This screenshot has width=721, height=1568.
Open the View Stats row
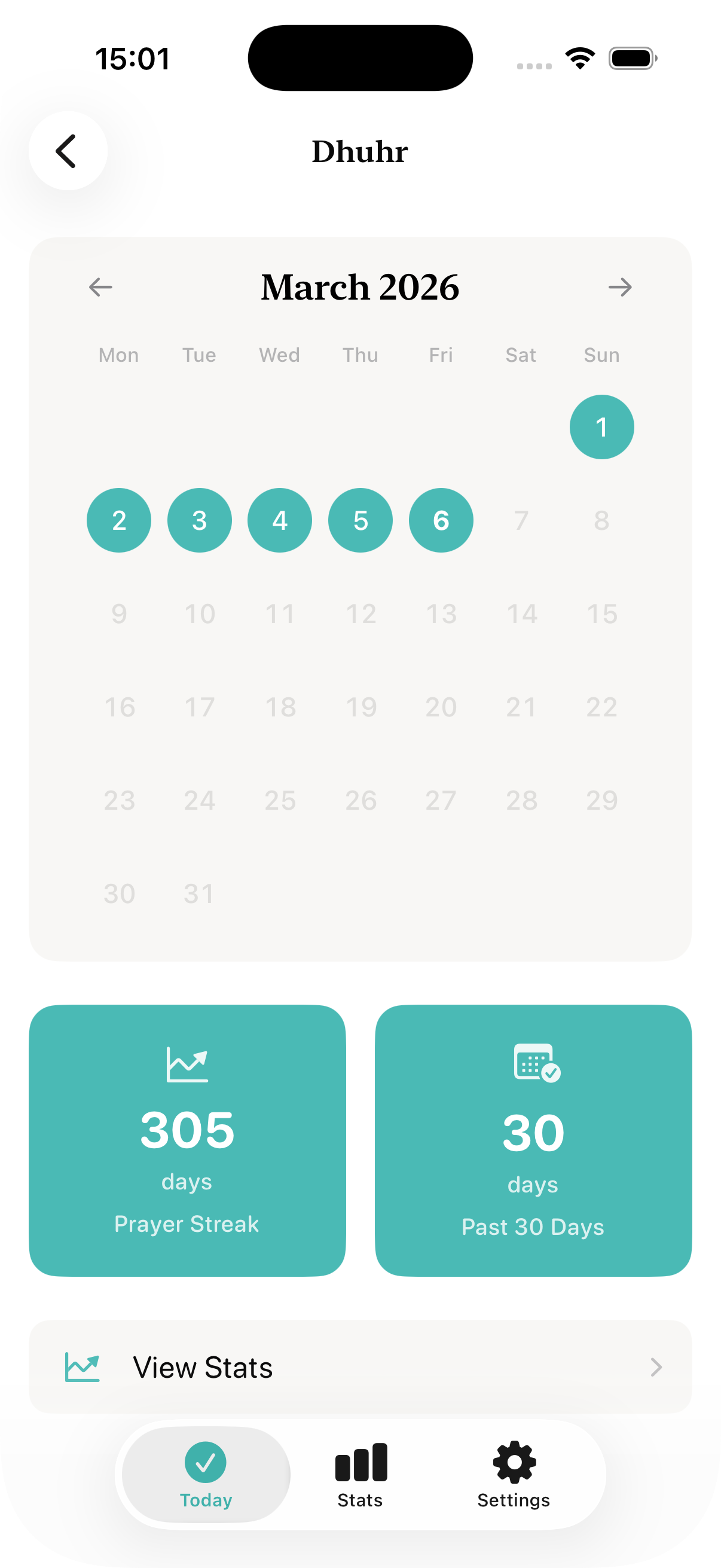coord(360,1367)
